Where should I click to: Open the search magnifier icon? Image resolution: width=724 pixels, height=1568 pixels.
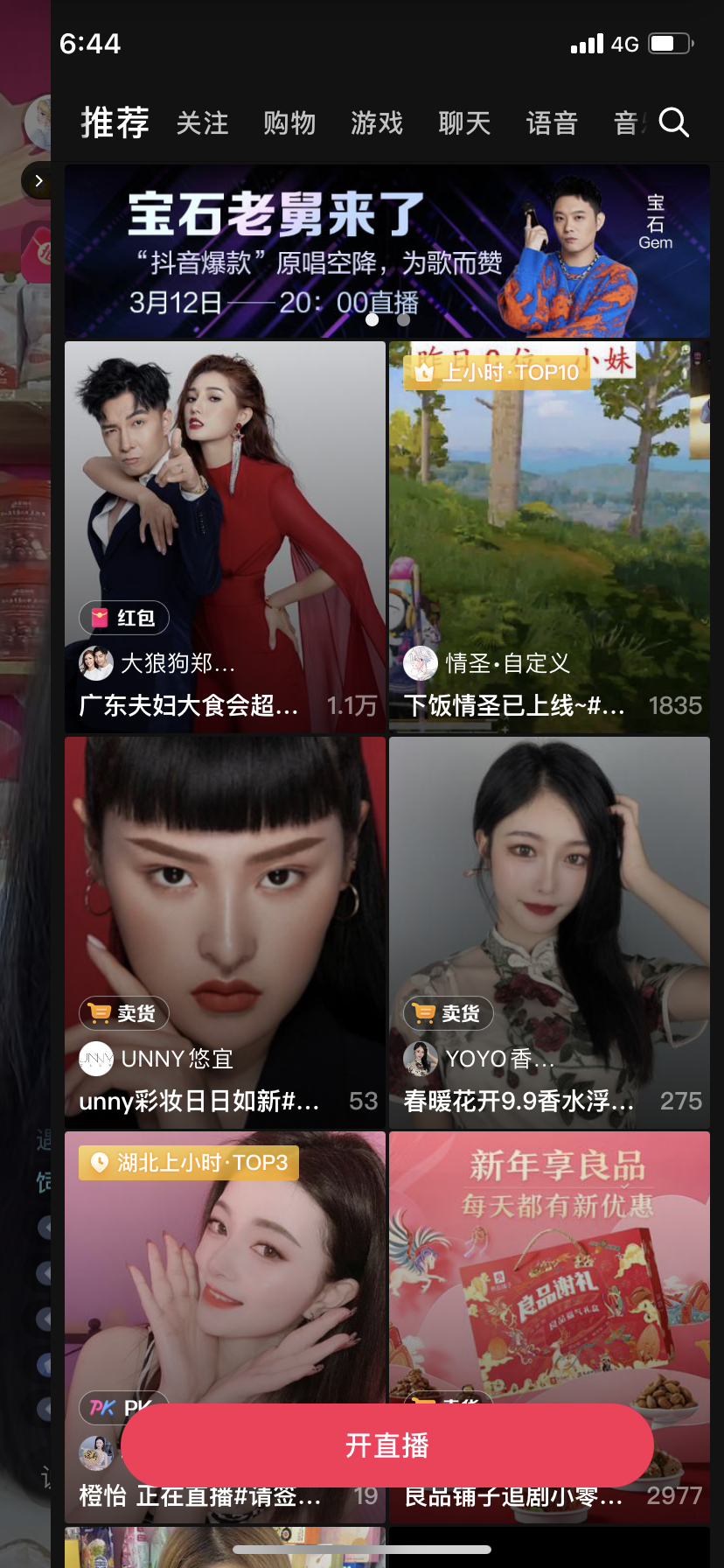click(673, 122)
